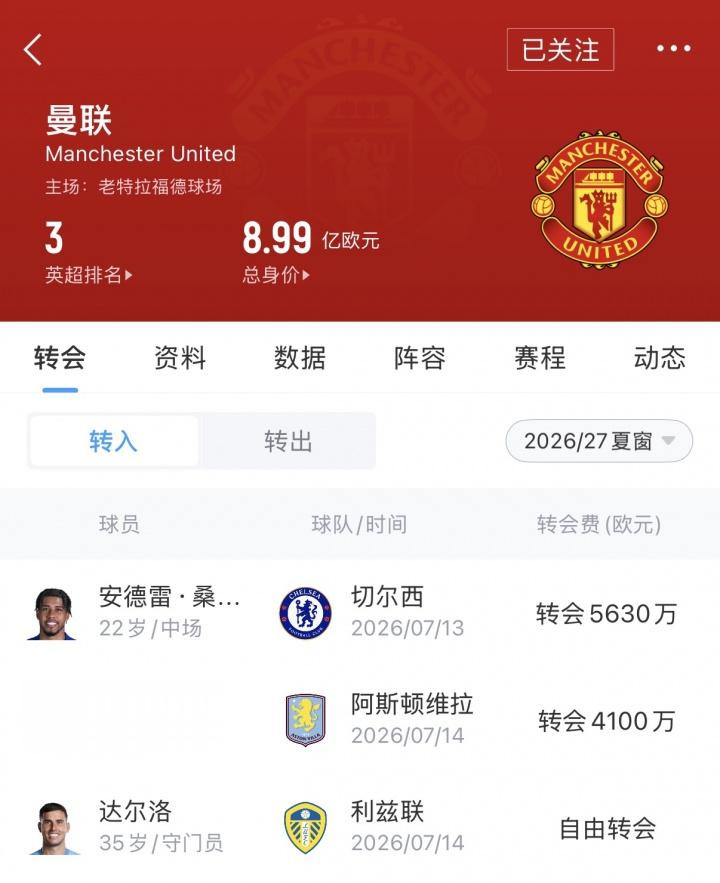The image size is (720, 883).
Task: Switch to the 资料 tab
Action: pyautogui.click(x=180, y=358)
